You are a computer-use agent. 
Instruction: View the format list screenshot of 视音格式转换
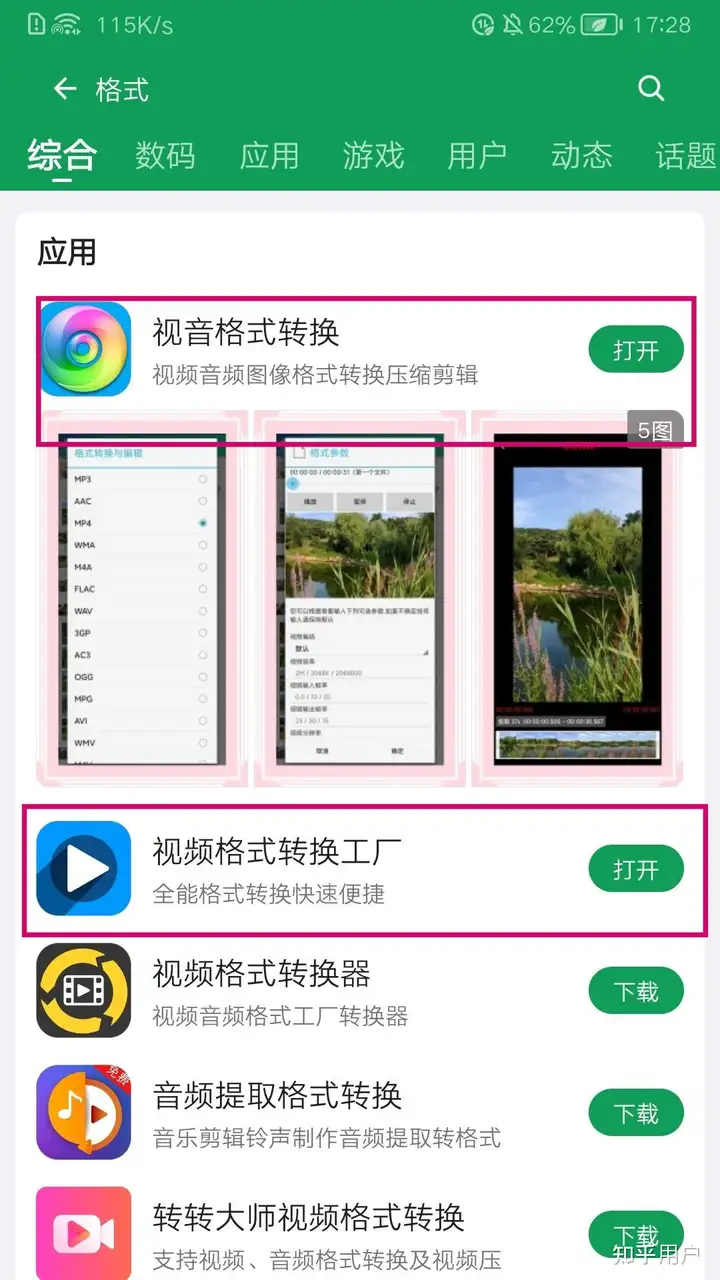pos(141,598)
